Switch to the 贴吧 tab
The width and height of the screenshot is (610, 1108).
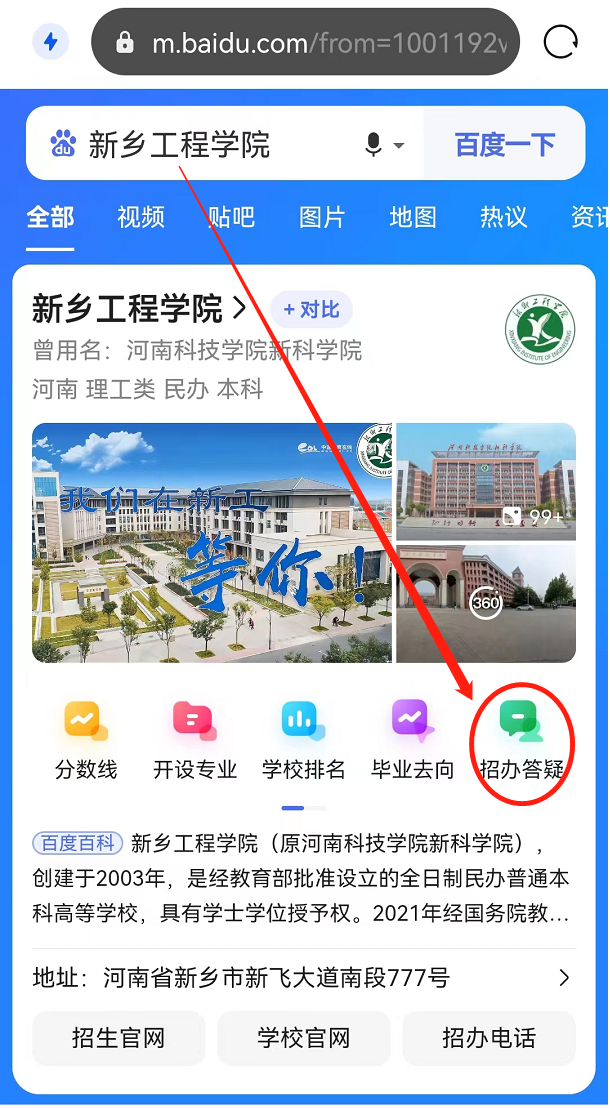click(x=231, y=217)
